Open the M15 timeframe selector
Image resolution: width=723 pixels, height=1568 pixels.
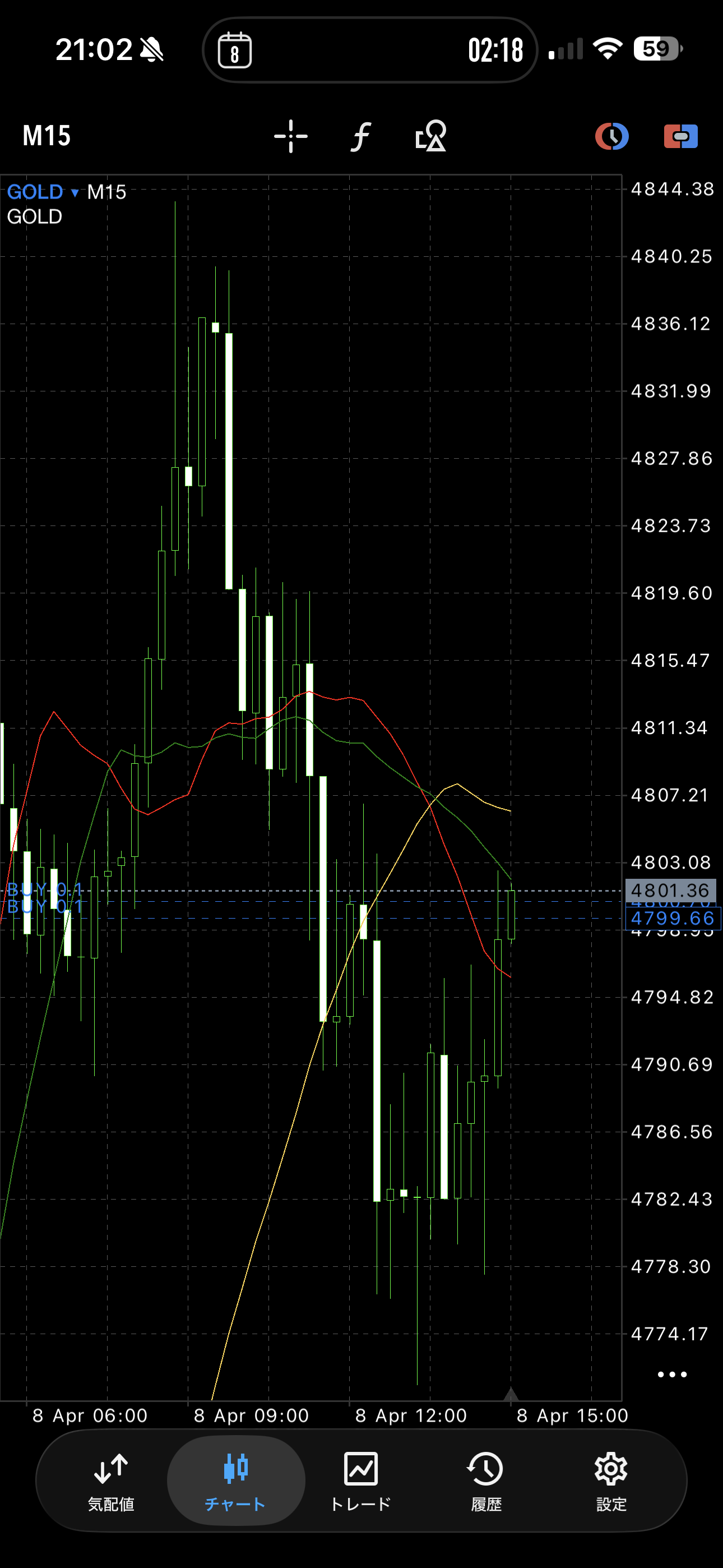tap(47, 135)
